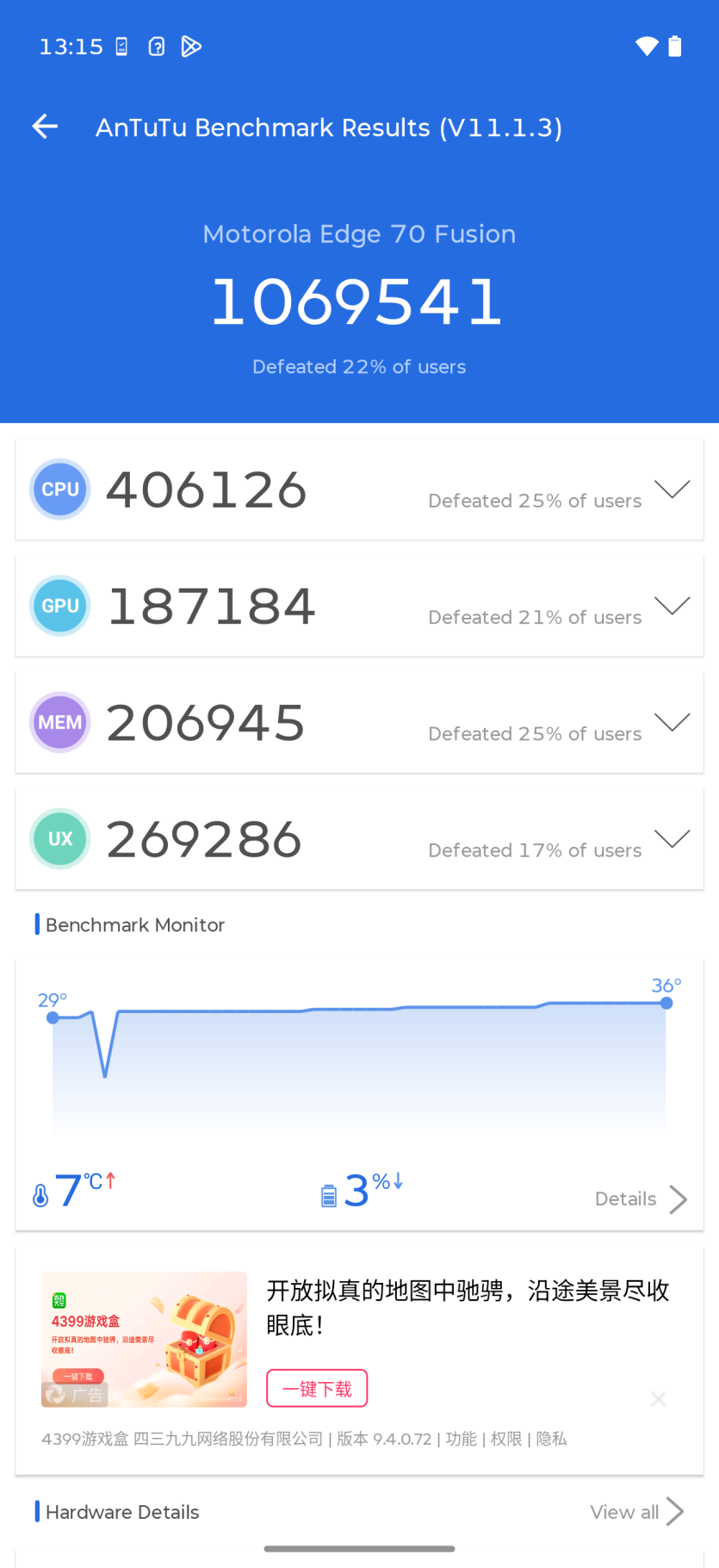Expand the CPU score details
The width and height of the screenshot is (719, 1568).
[x=672, y=489]
